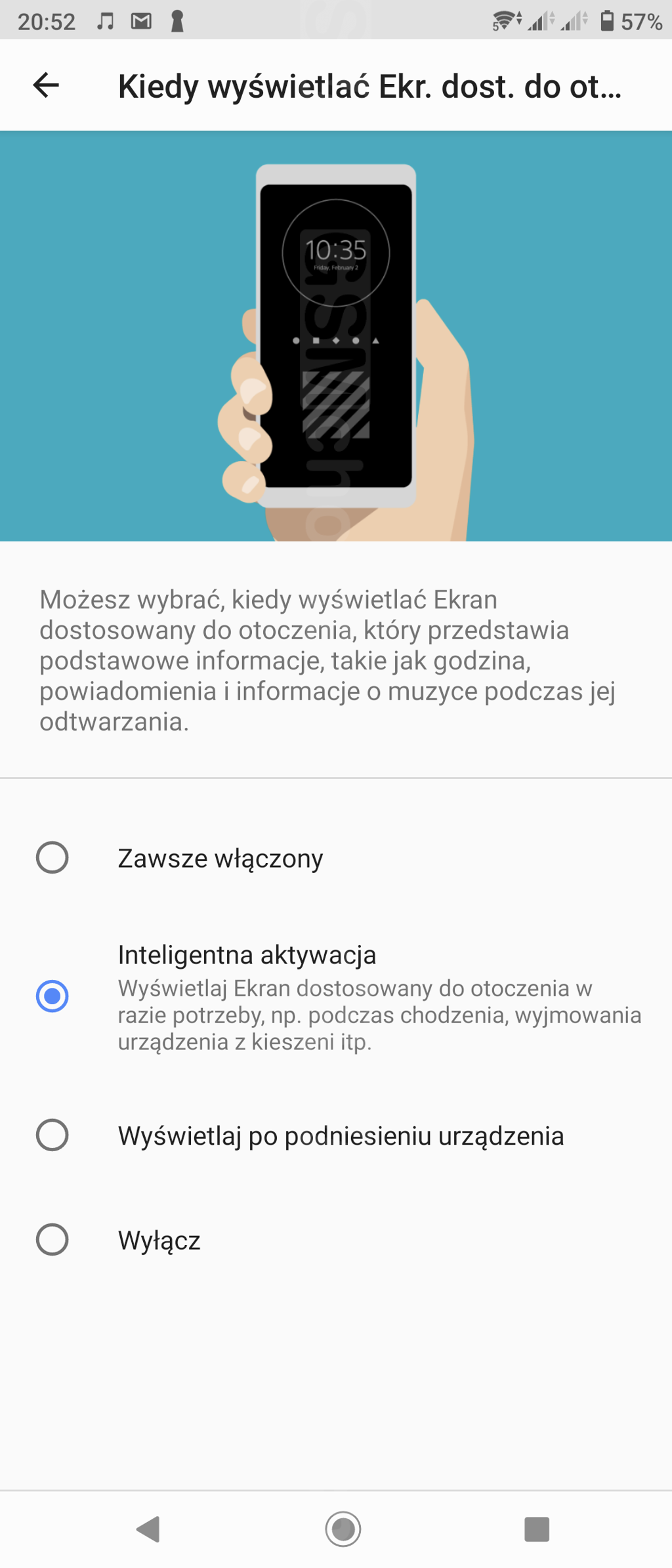672x1568 pixels.
Task: Choose Inteligentna aktywacja radio button
Action: pos(52,996)
